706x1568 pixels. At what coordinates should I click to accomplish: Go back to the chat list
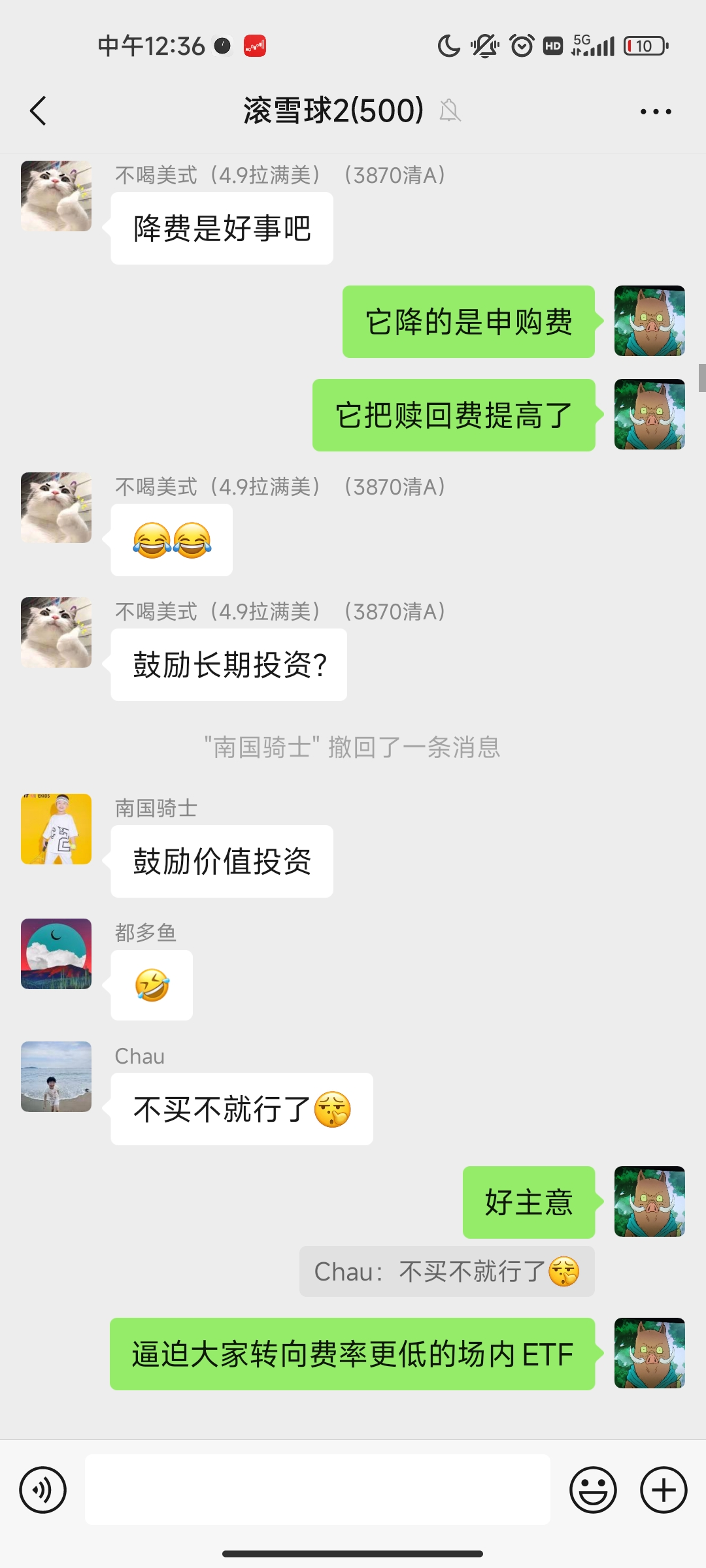tap(39, 111)
